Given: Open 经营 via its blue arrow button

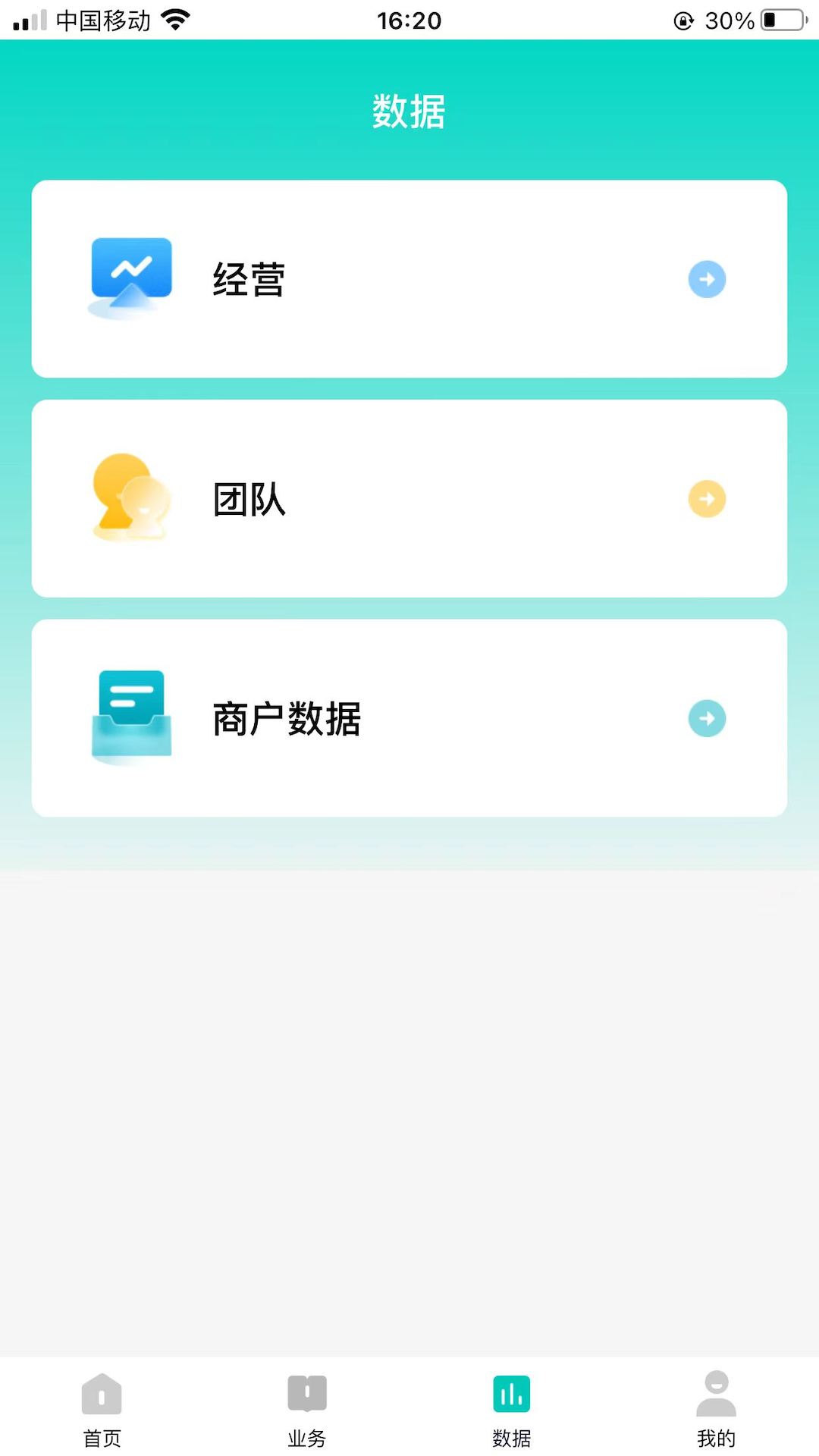Looking at the screenshot, I should 707,278.
